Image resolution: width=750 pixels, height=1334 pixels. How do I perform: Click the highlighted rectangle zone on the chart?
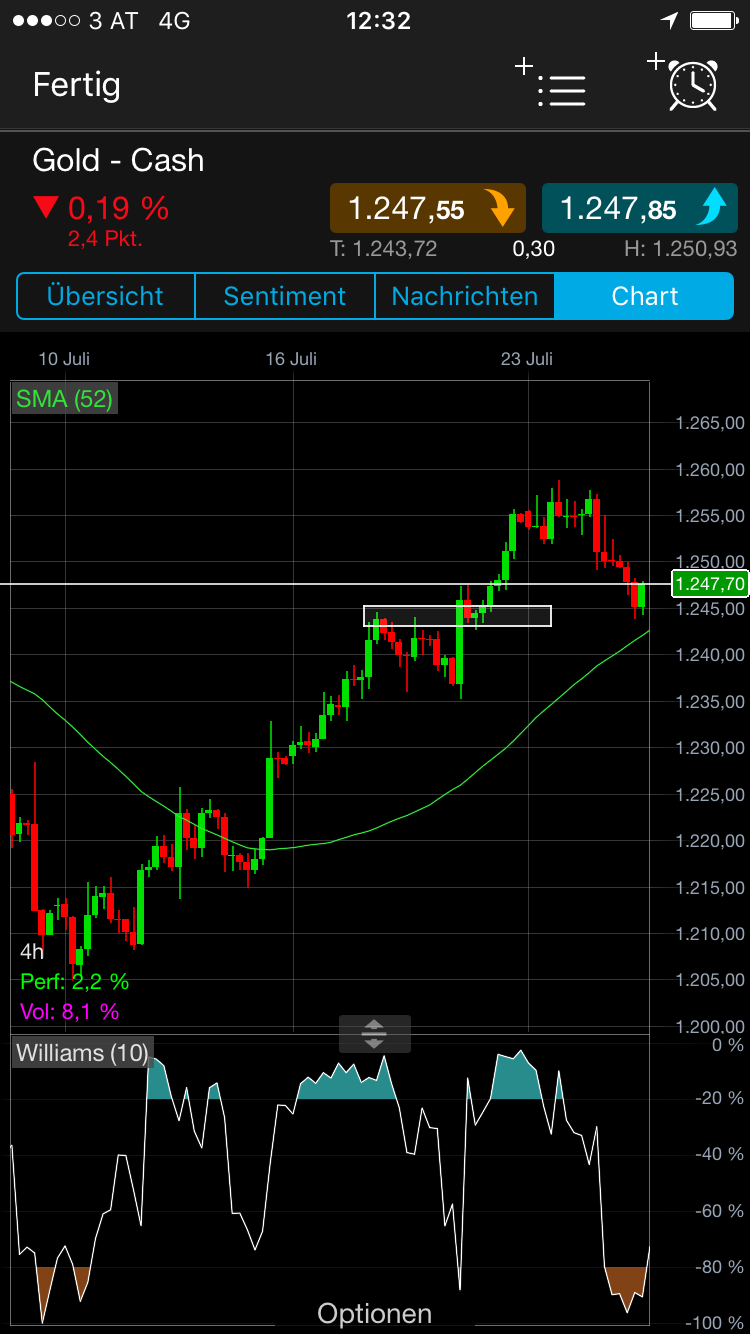click(x=457, y=616)
